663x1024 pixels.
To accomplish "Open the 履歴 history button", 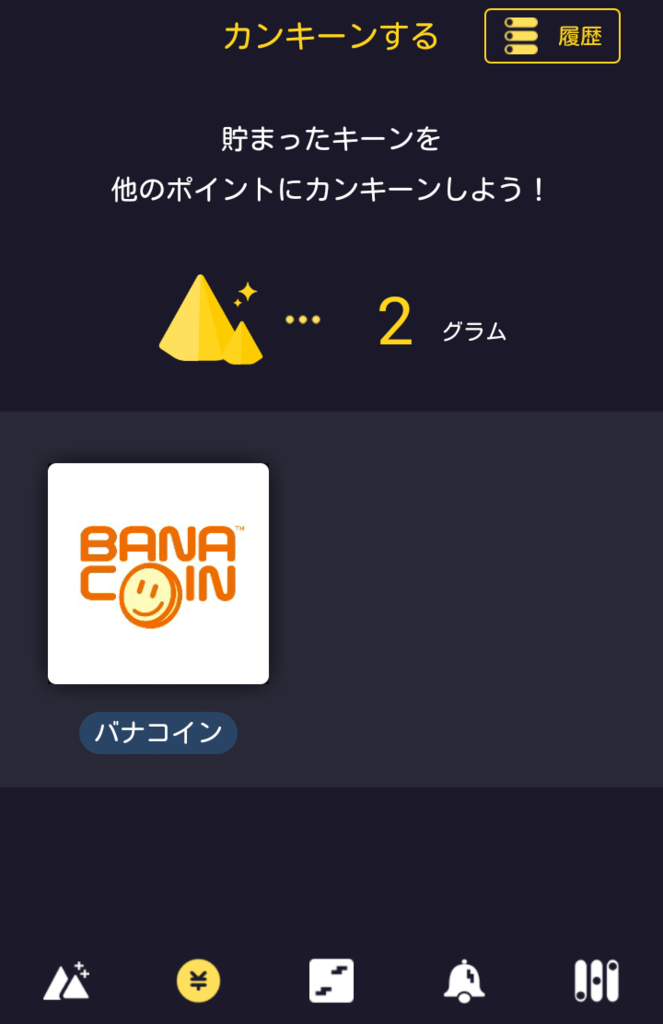I will click(x=552, y=37).
